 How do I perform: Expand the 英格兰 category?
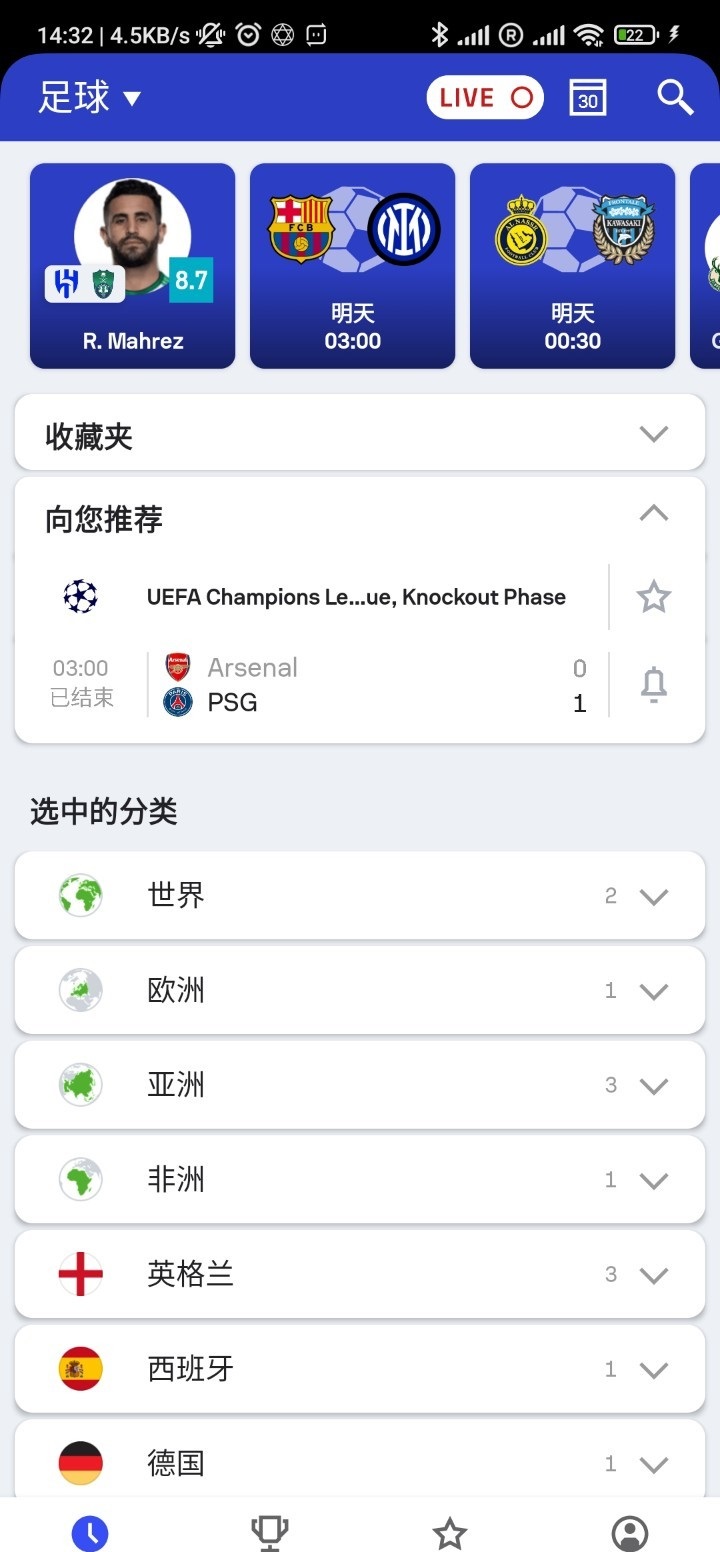pyautogui.click(x=360, y=1274)
